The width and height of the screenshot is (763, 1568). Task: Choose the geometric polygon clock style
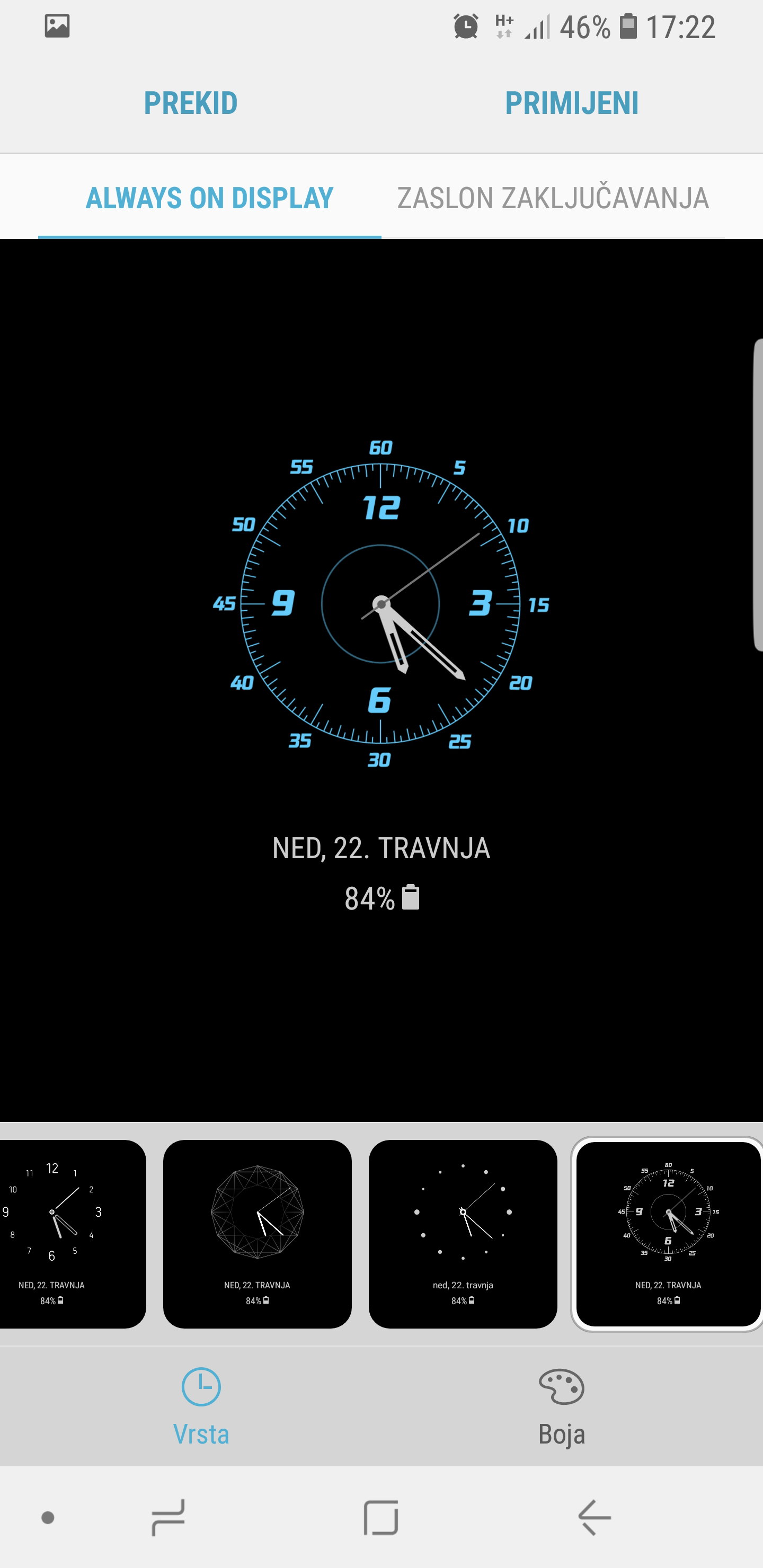(x=257, y=1233)
